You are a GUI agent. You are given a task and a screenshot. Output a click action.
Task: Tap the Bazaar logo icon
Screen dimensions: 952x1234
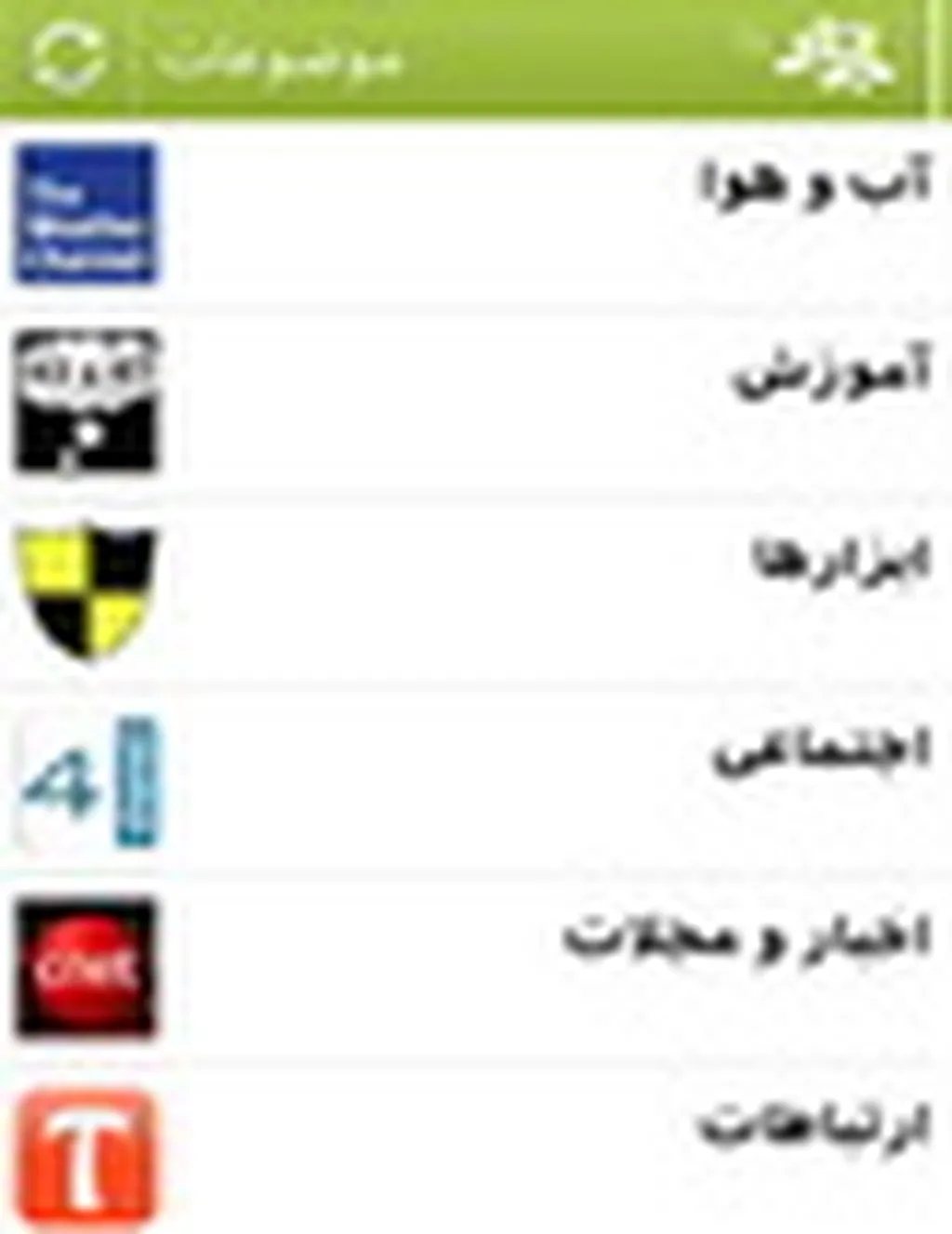tap(834, 58)
